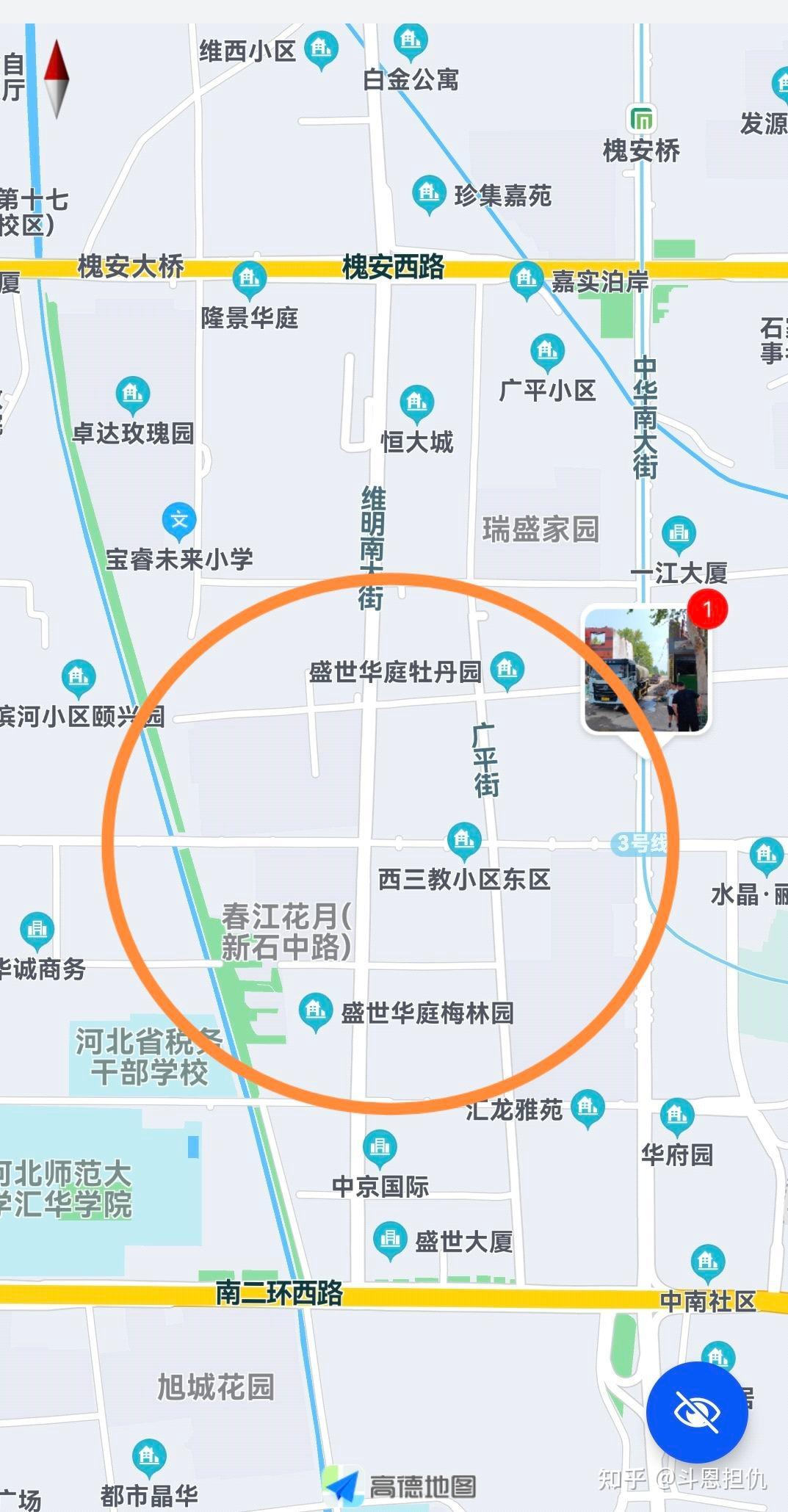Open the 盛世华庭梅林园 map marker
This screenshot has width=788, height=1512.
pos(316,1013)
